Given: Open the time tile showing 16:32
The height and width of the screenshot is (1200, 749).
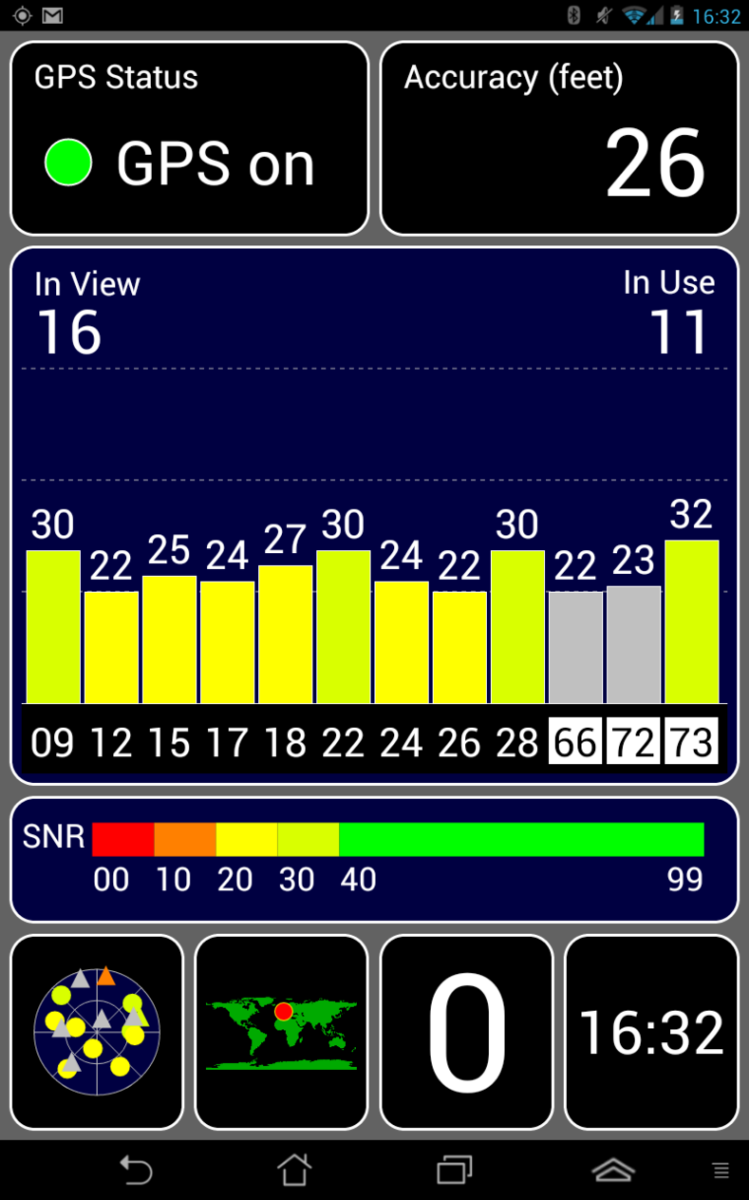Looking at the screenshot, I should point(651,1032).
